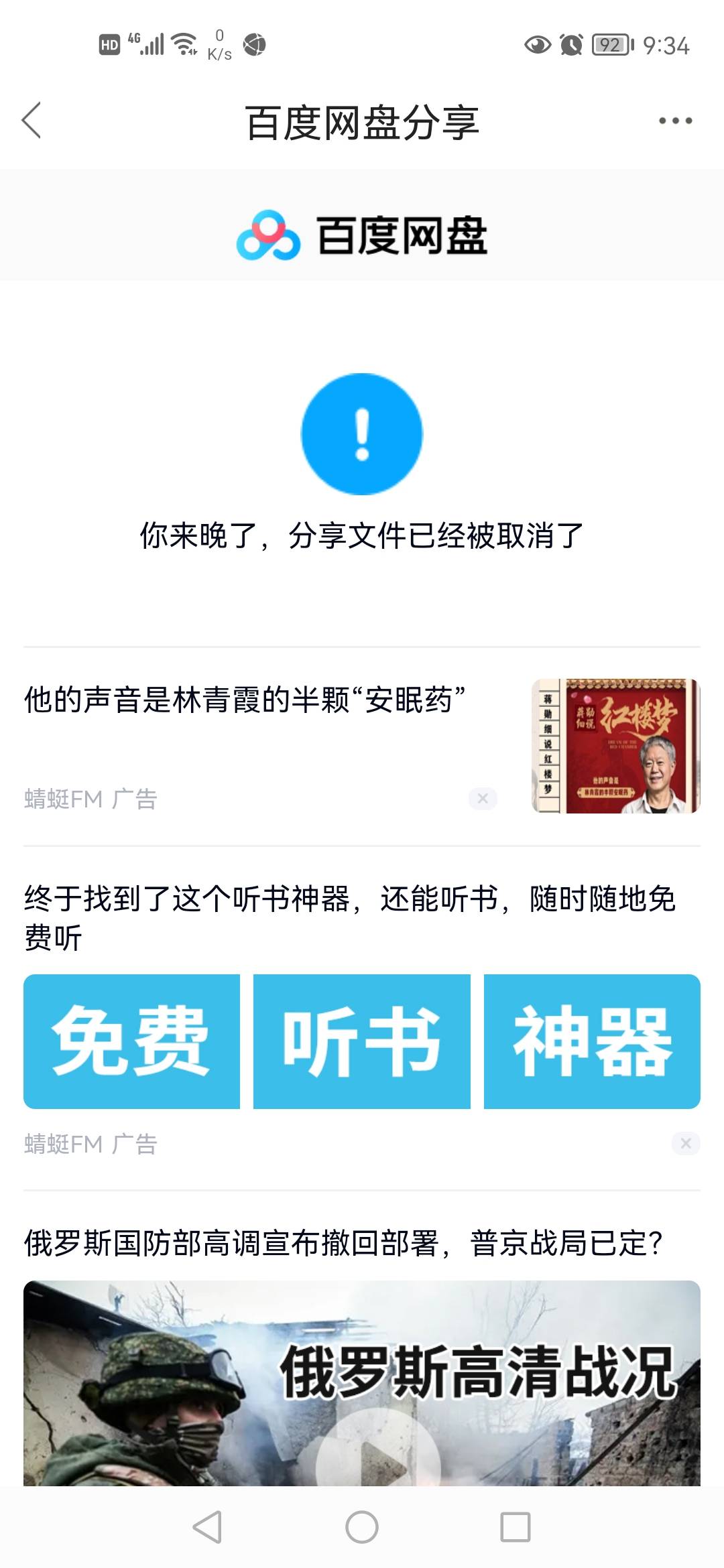Tap the 神器 banner tile
This screenshot has width=724, height=1568.
pos(592,1041)
